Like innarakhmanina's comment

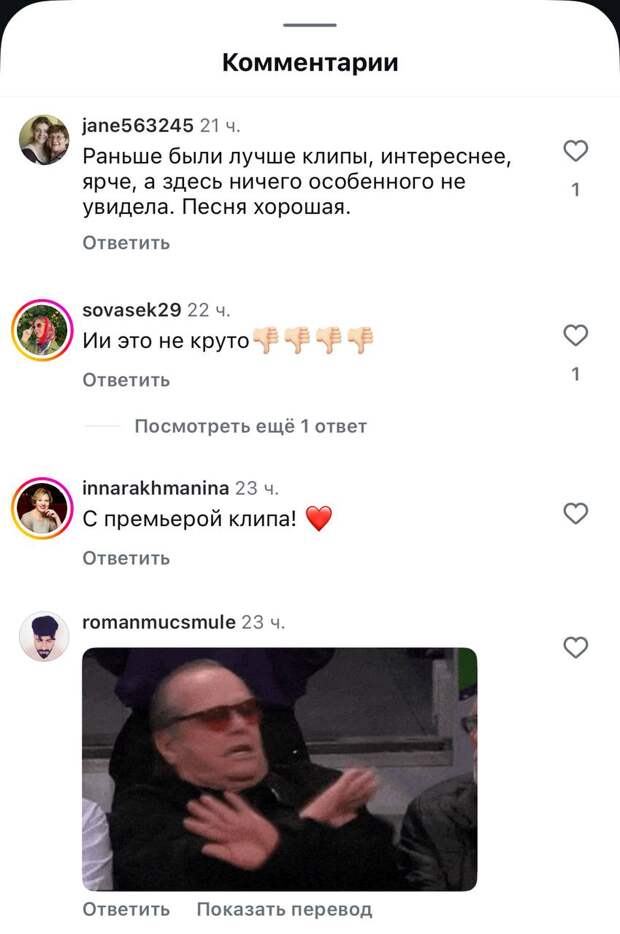coord(575,513)
